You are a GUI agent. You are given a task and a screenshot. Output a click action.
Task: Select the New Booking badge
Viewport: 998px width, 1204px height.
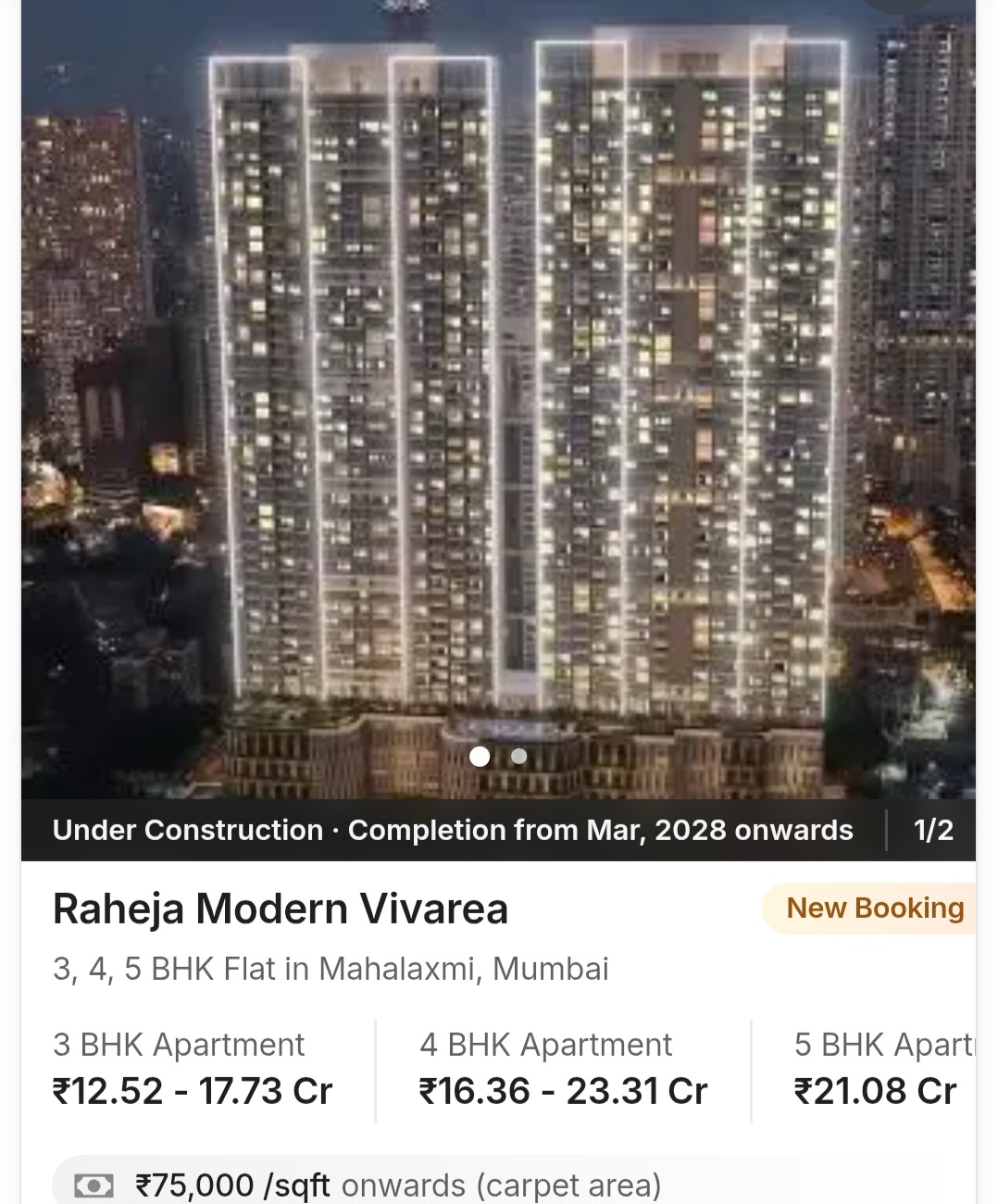tap(874, 909)
